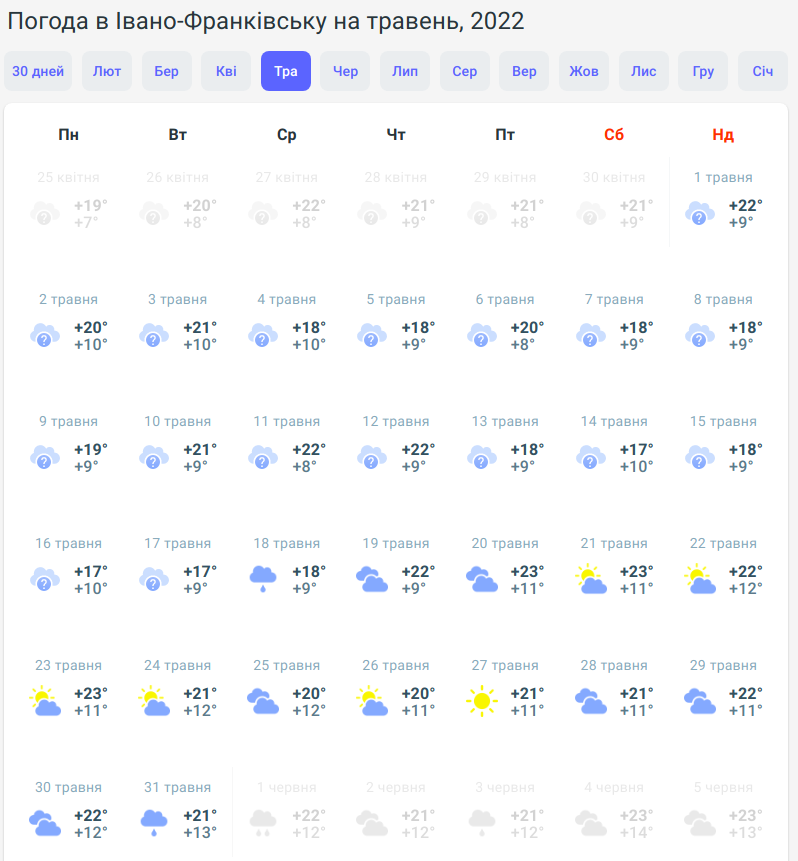The image size is (798, 861).
Task: Select the Тра month tab
Action: (x=286, y=71)
